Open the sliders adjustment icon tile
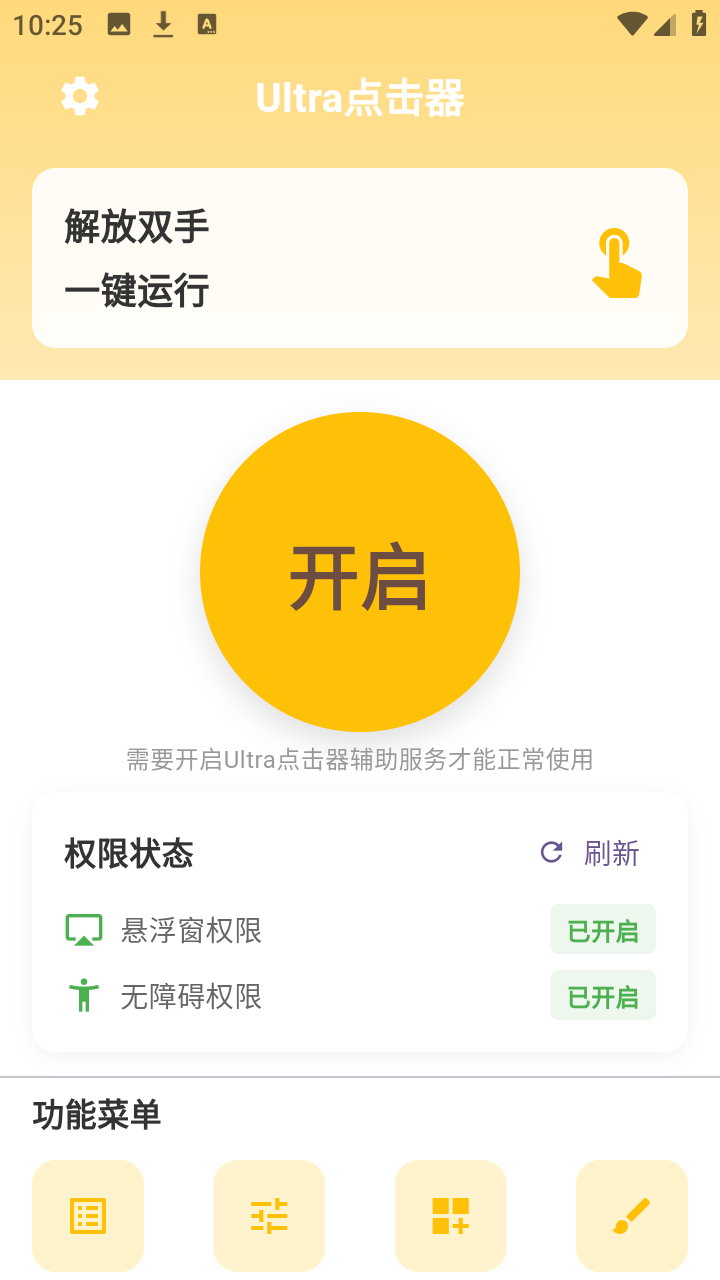 pyautogui.click(x=269, y=1215)
